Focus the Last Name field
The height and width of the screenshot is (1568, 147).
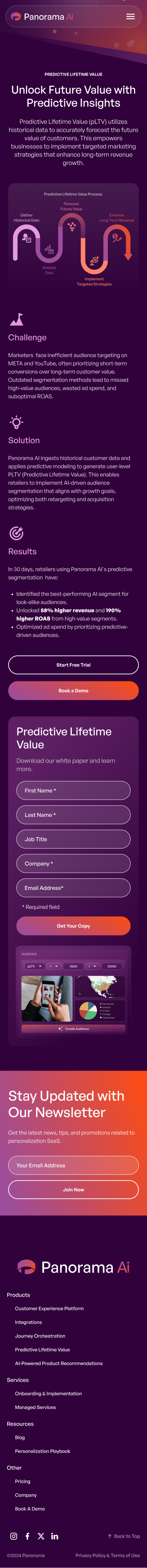click(x=73, y=815)
